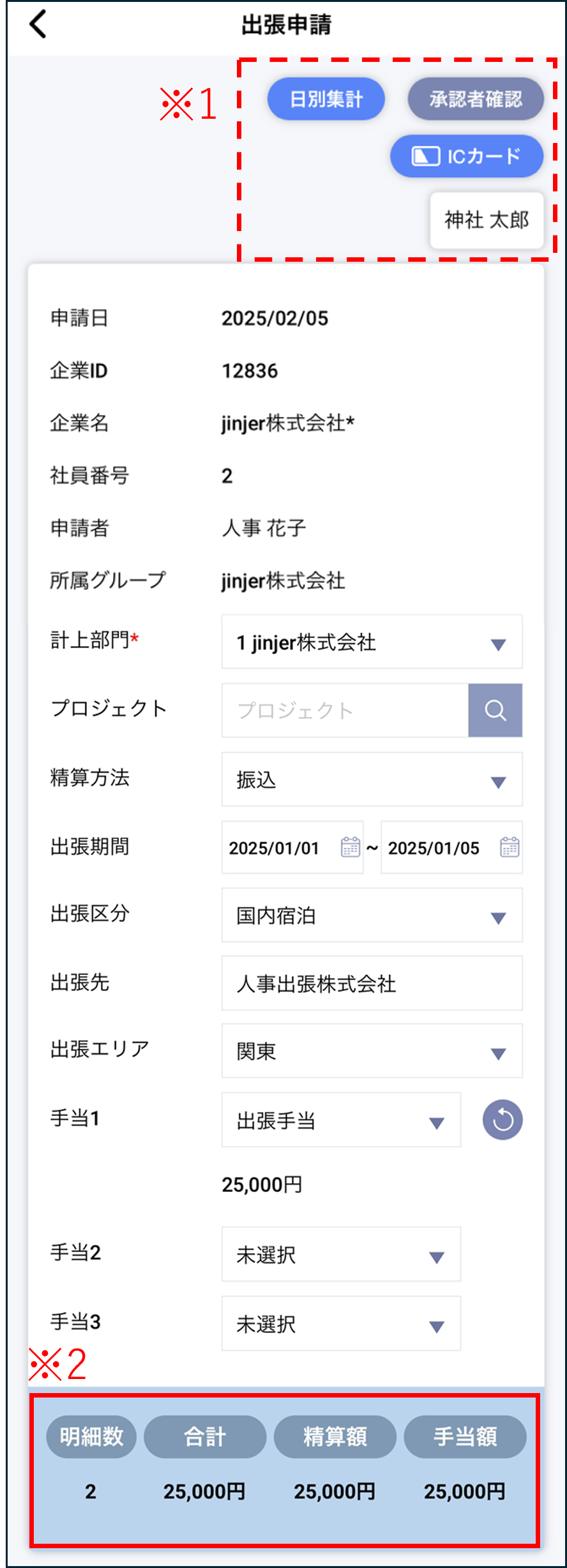The image size is (567, 1568).
Task: Open the 出張エリア dropdown showing 関東
Action: tap(499, 1052)
